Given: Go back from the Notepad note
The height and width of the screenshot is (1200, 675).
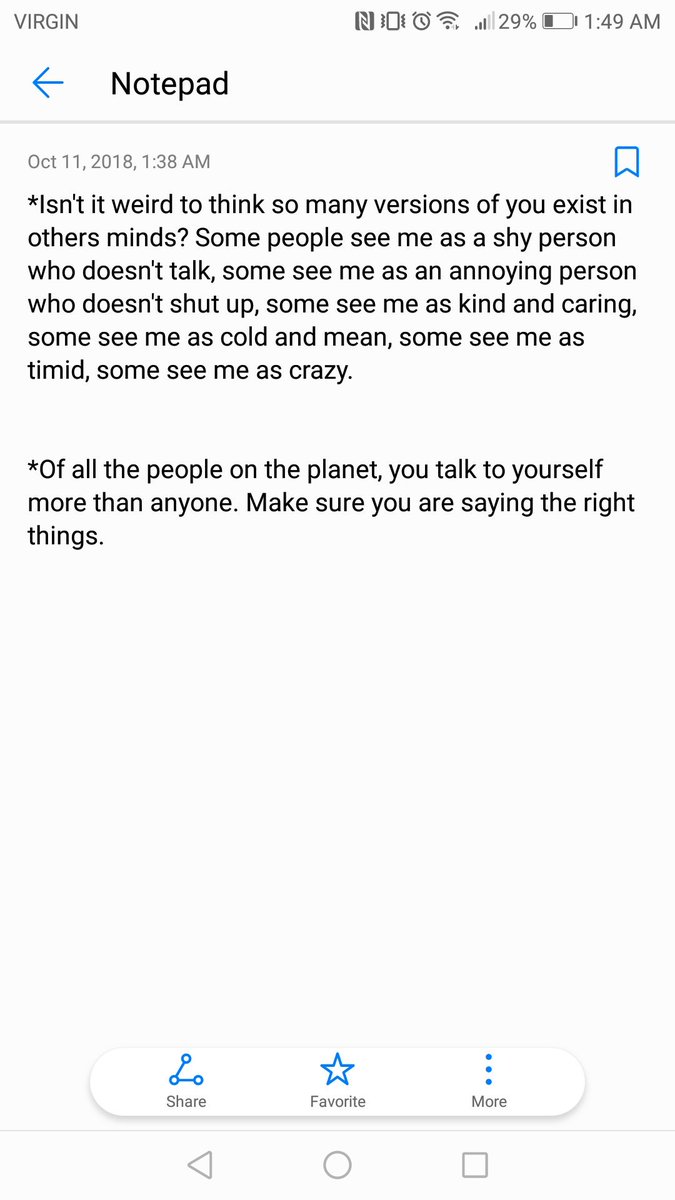Looking at the screenshot, I should click(x=48, y=83).
